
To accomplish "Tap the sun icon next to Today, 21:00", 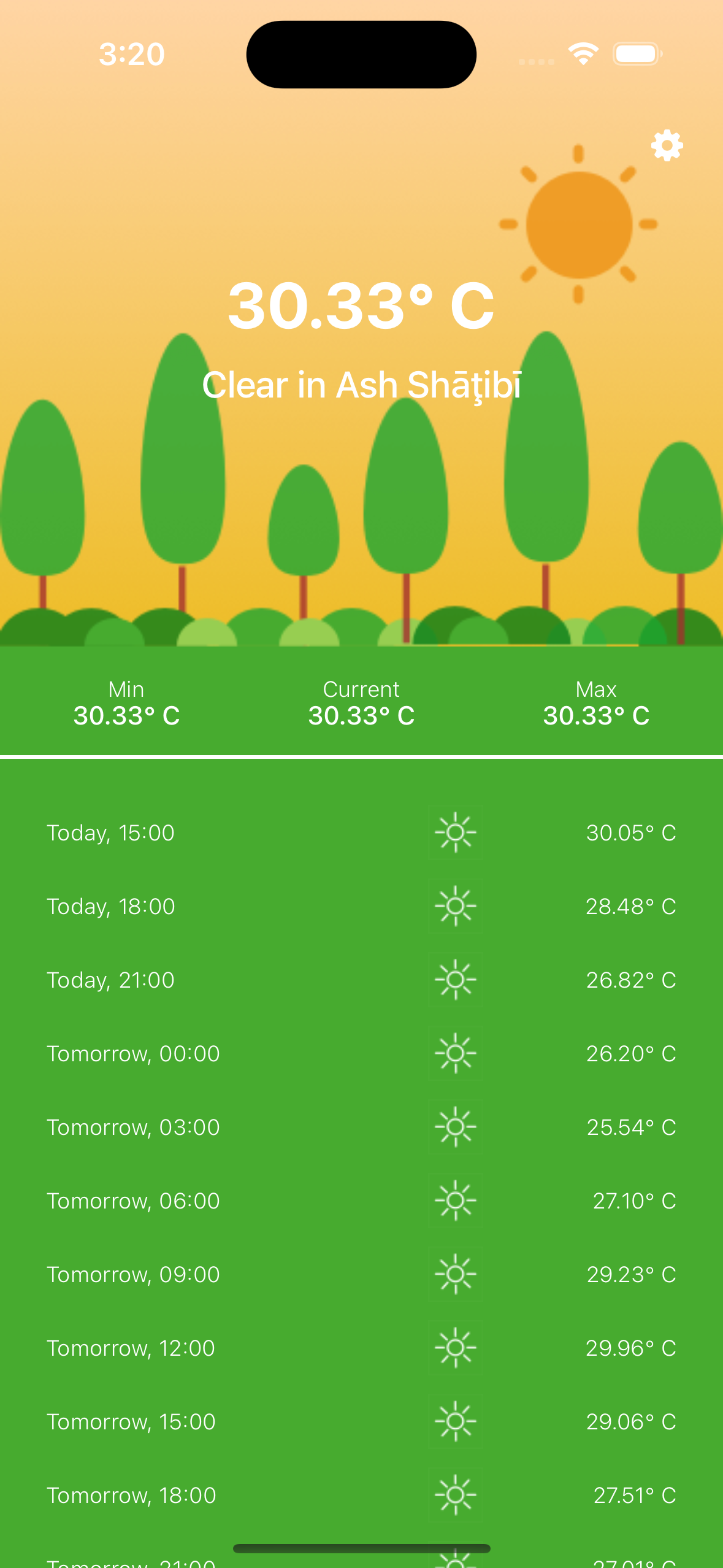I will [454, 979].
